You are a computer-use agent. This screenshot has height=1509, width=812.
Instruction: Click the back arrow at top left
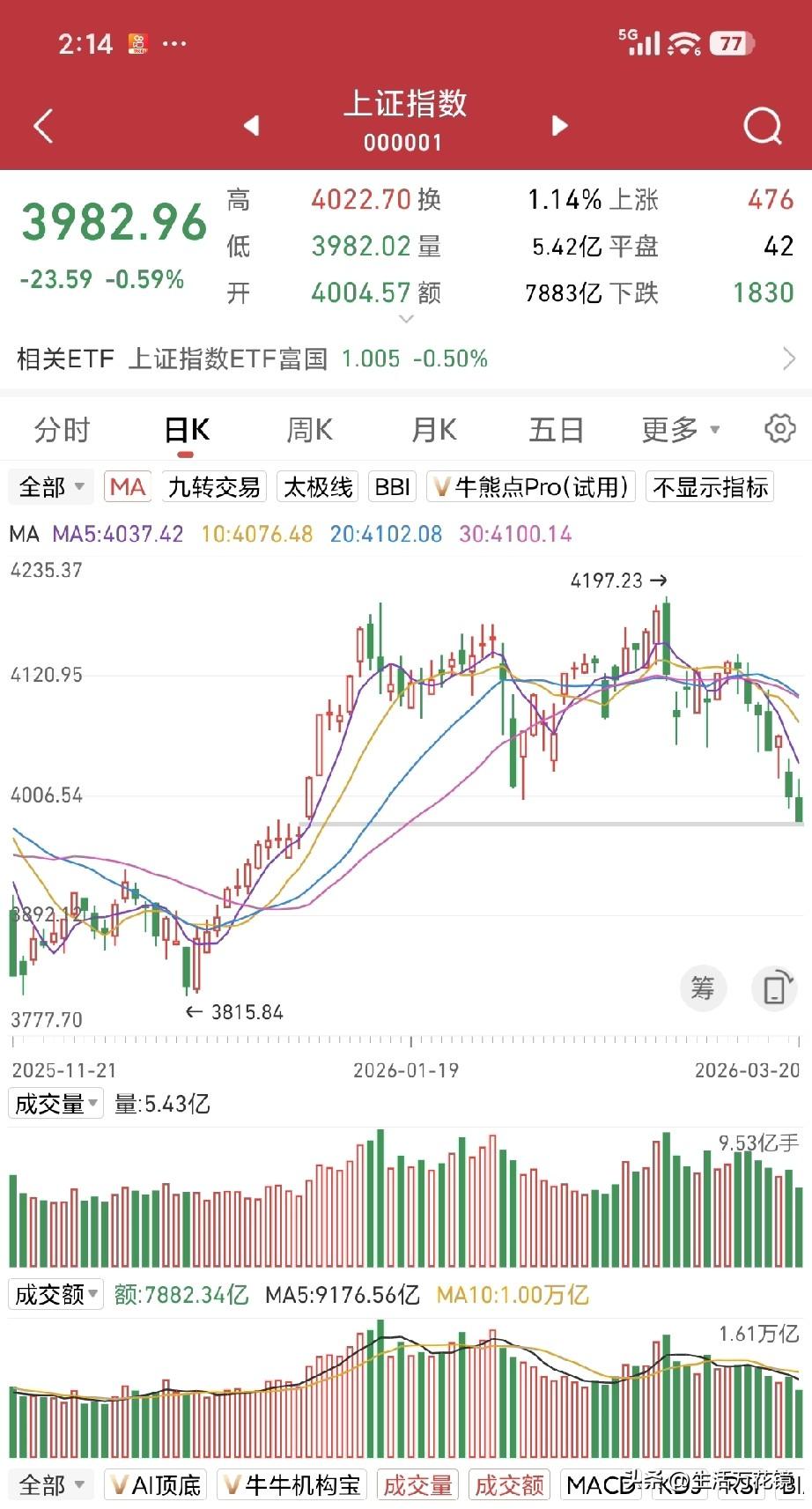[42, 126]
